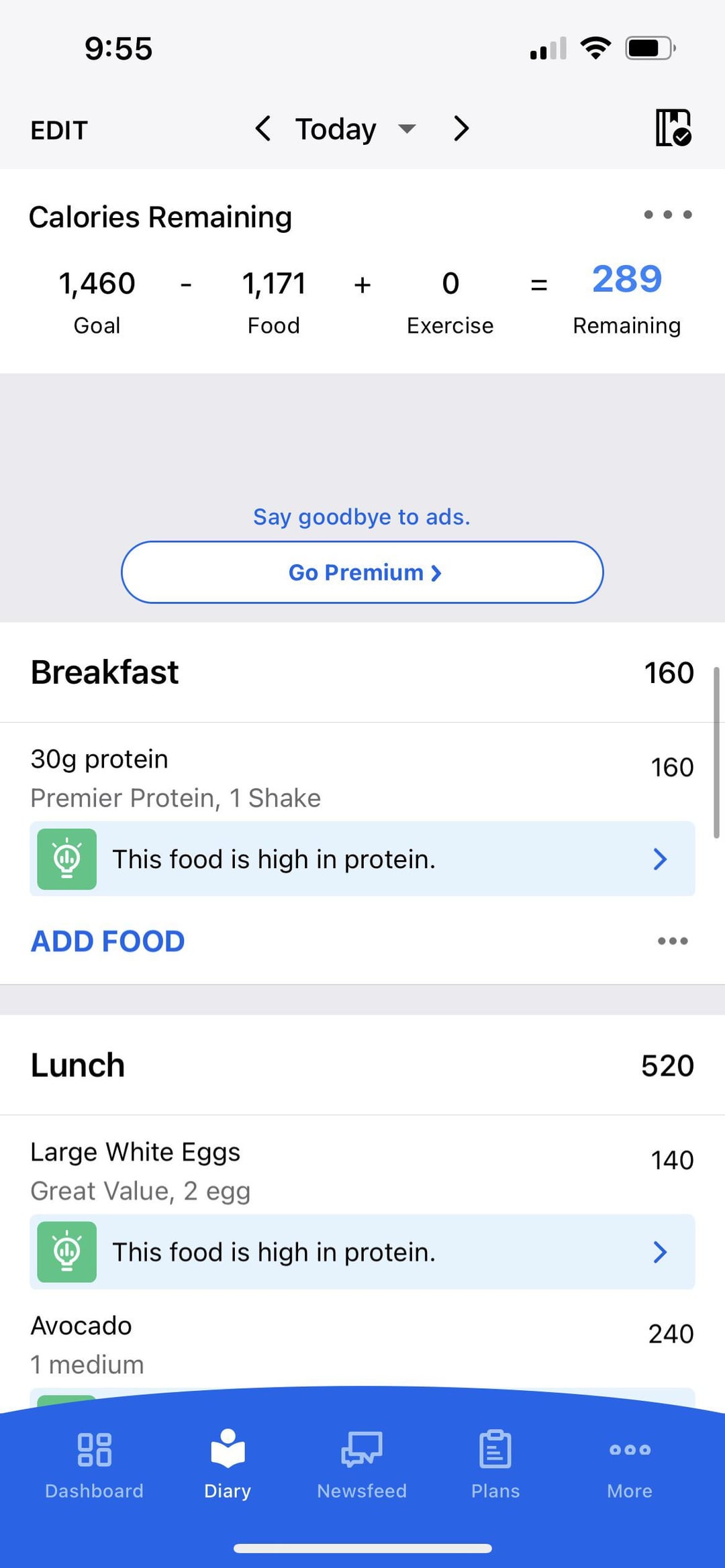Select the Diary tab
725x1568 pixels.
[228, 1466]
